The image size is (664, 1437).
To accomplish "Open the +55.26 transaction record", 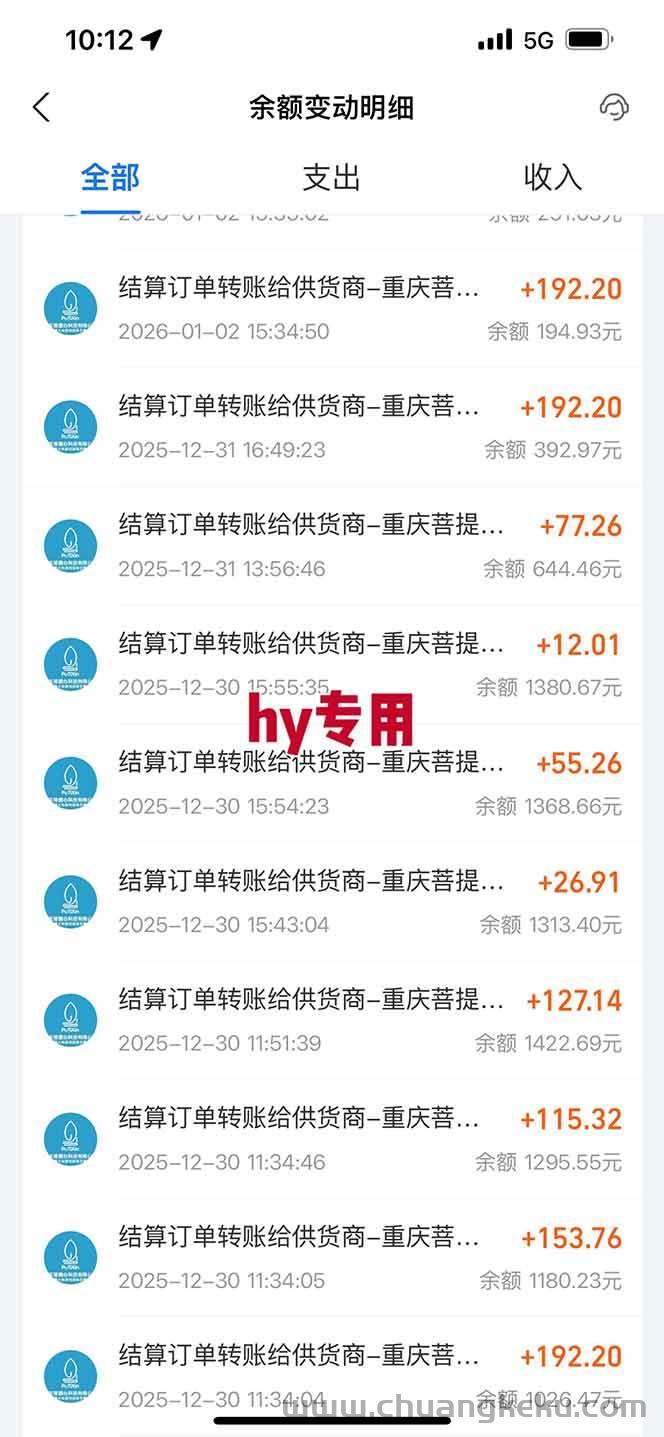I will click(x=332, y=783).
